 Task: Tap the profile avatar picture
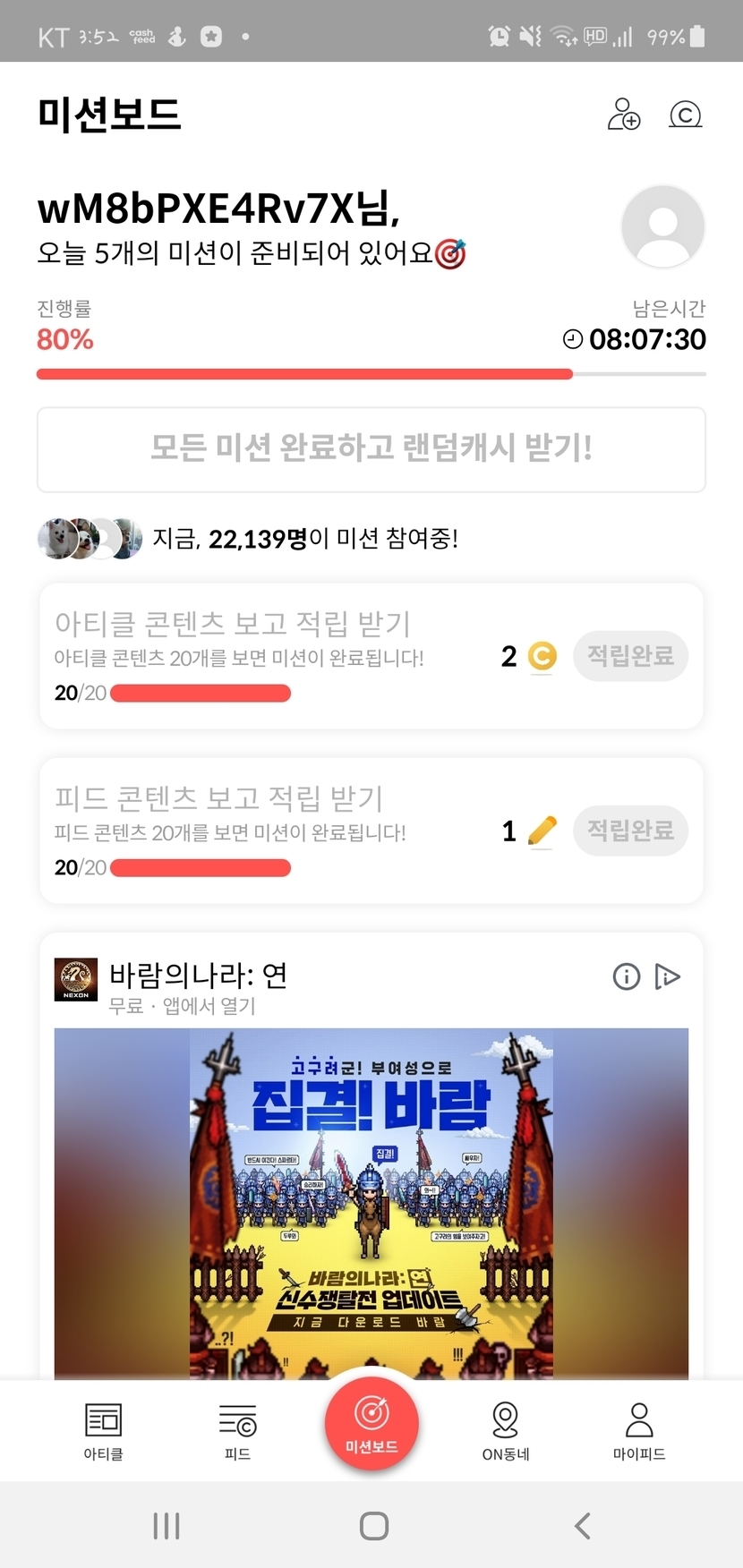coord(662,226)
